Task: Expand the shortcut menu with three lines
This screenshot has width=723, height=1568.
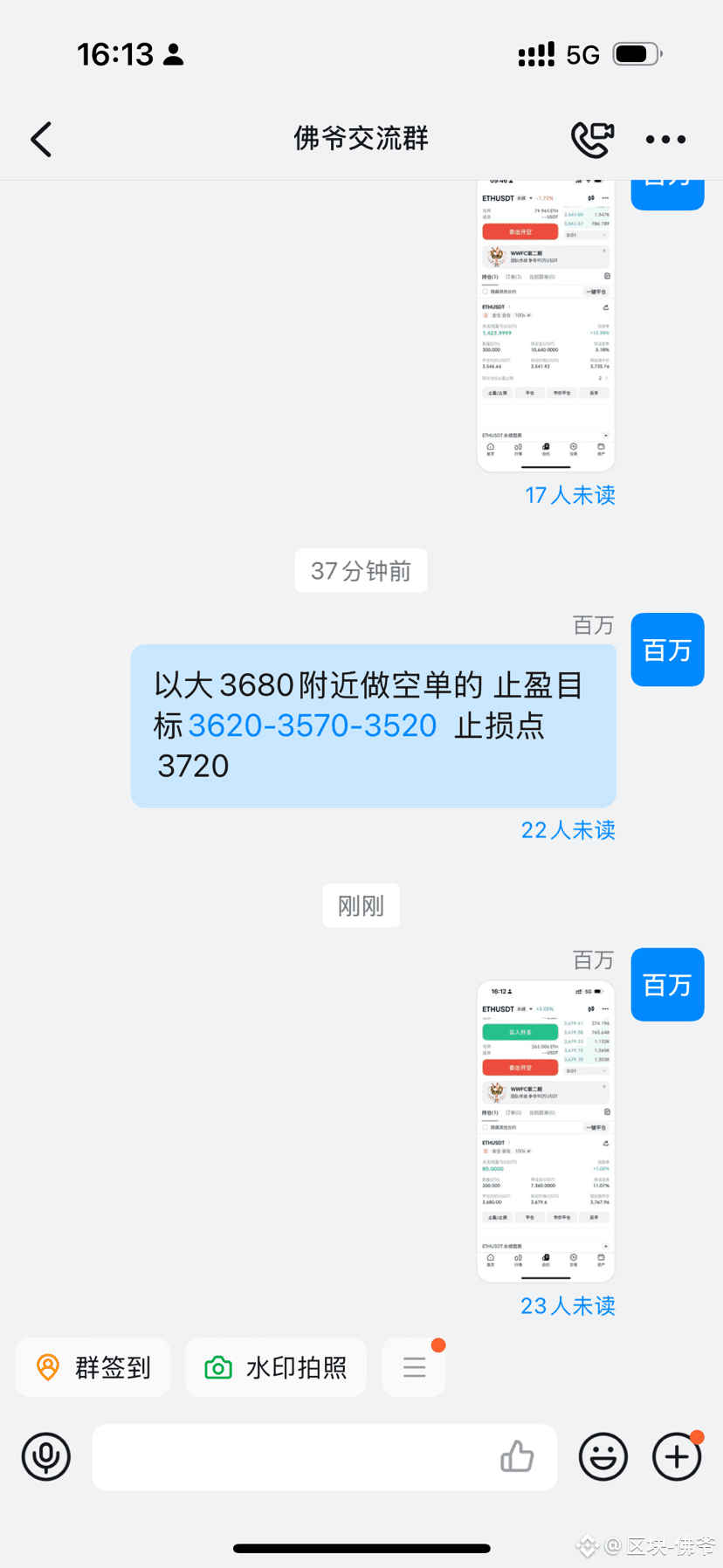Action: click(x=414, y=1367)
